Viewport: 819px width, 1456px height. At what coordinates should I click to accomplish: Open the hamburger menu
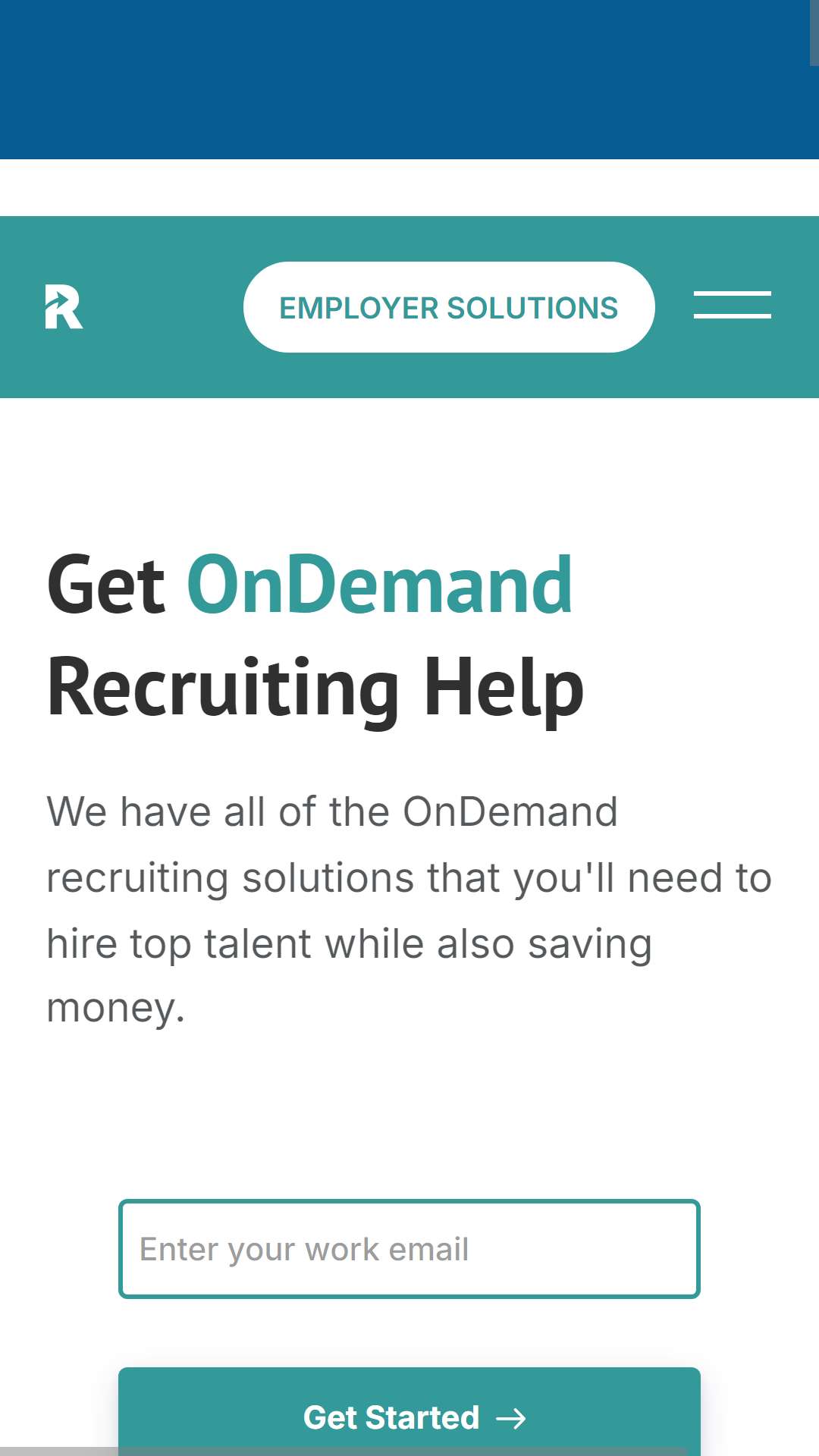click(732, 305)
